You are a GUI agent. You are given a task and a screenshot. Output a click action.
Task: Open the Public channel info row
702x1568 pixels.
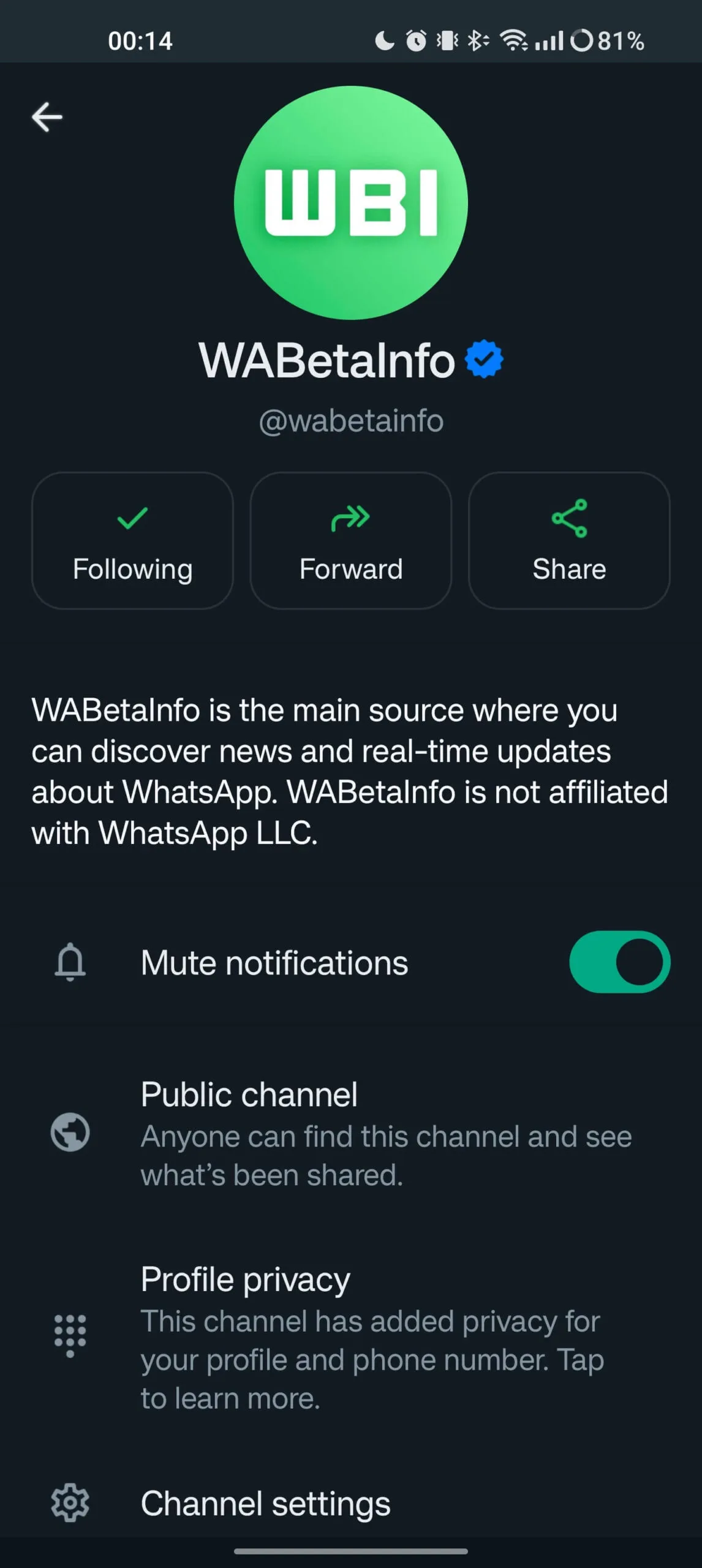(351, 1134)
